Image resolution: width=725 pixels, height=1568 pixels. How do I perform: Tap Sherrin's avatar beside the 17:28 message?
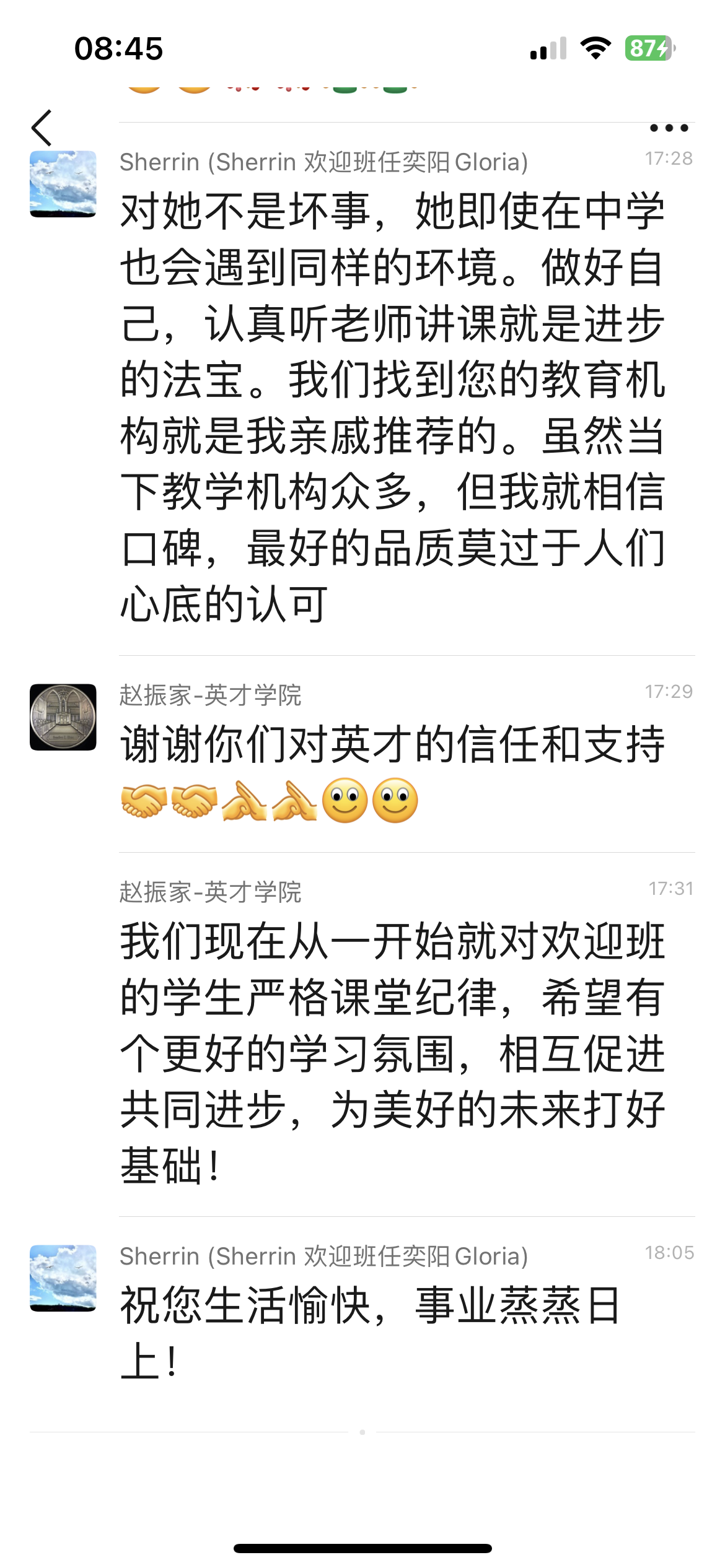63,184
